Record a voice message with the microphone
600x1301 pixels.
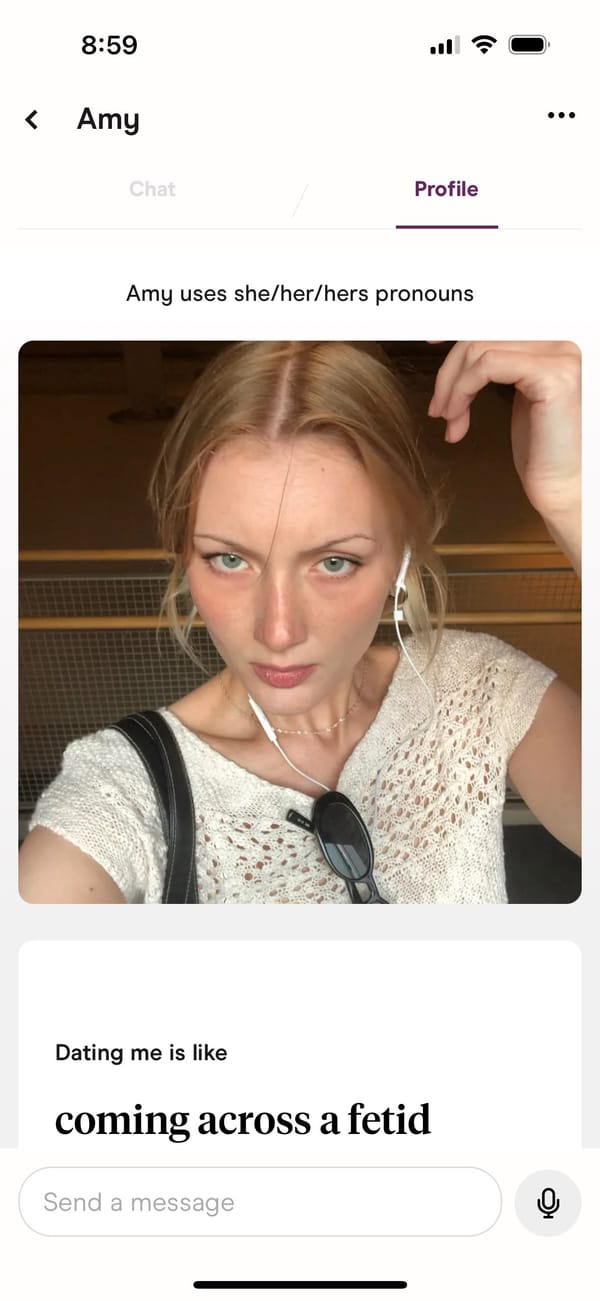(547, 1202)
